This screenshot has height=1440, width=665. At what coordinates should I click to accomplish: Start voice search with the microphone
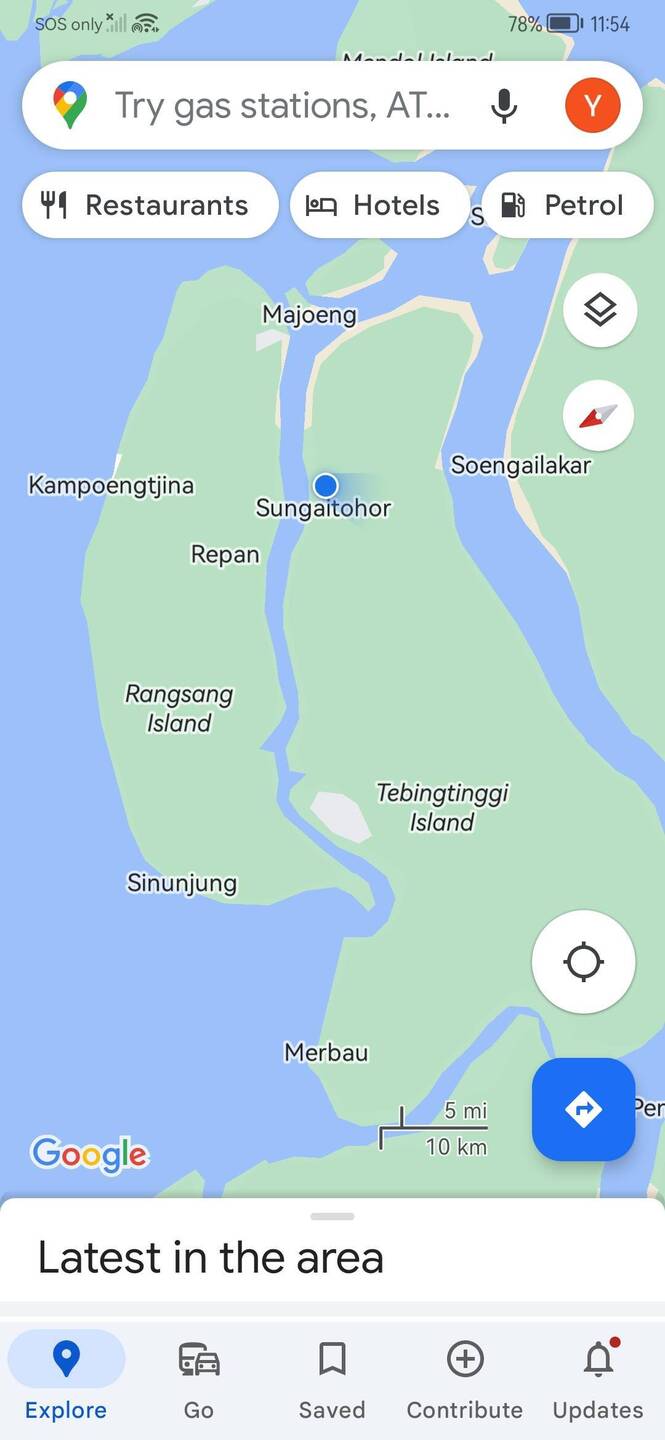pyautogui.click(x=504, y=105)
